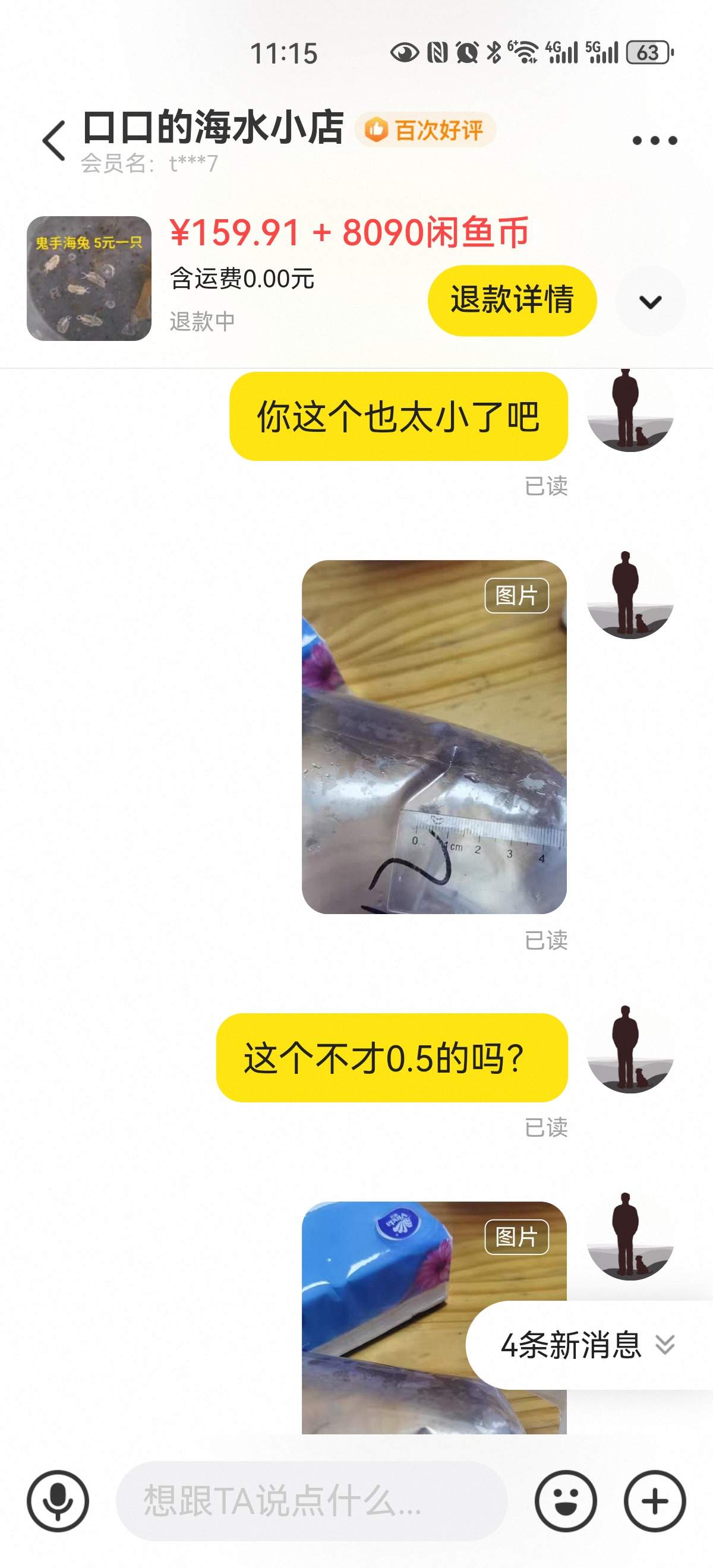
Task: Expand the order card chevron
Action: pos(650,301)
